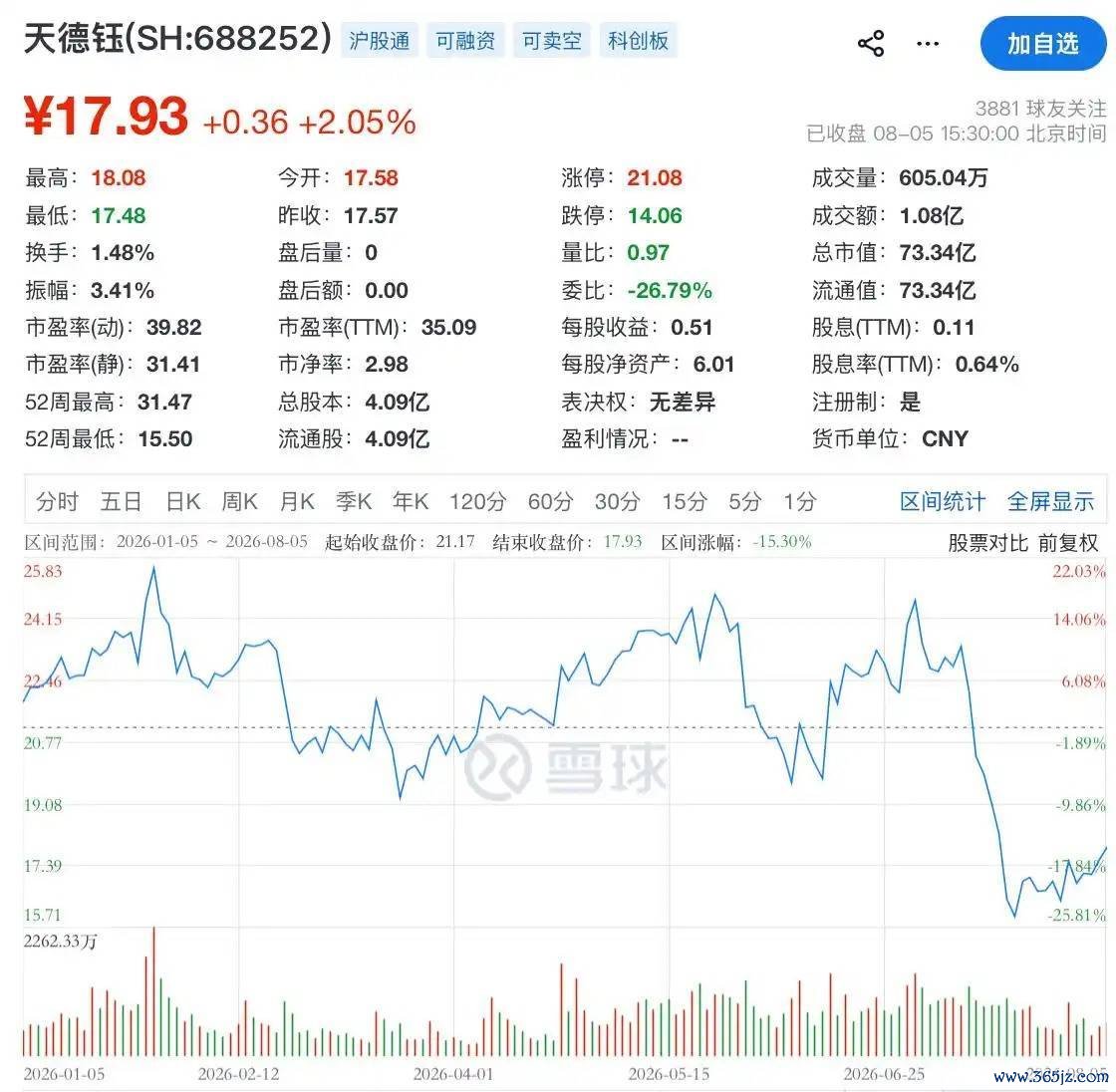This screenshot has width=1116, height=1092.
Task: Tap 全屏显示 for full screen chart
Action: click(x=1050, y=501)
